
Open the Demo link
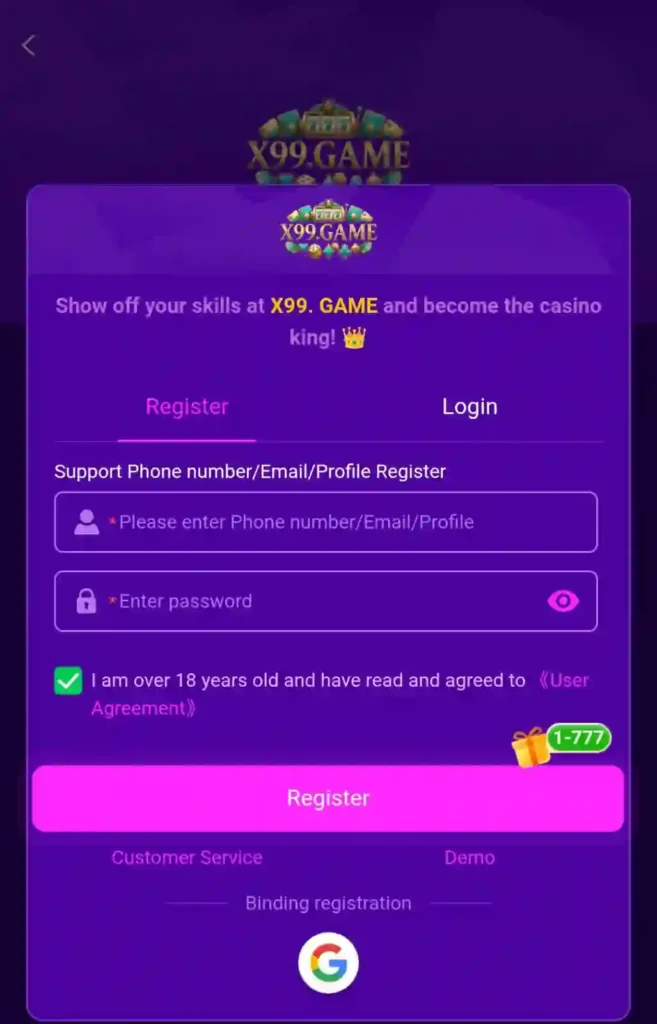[469, 858]
